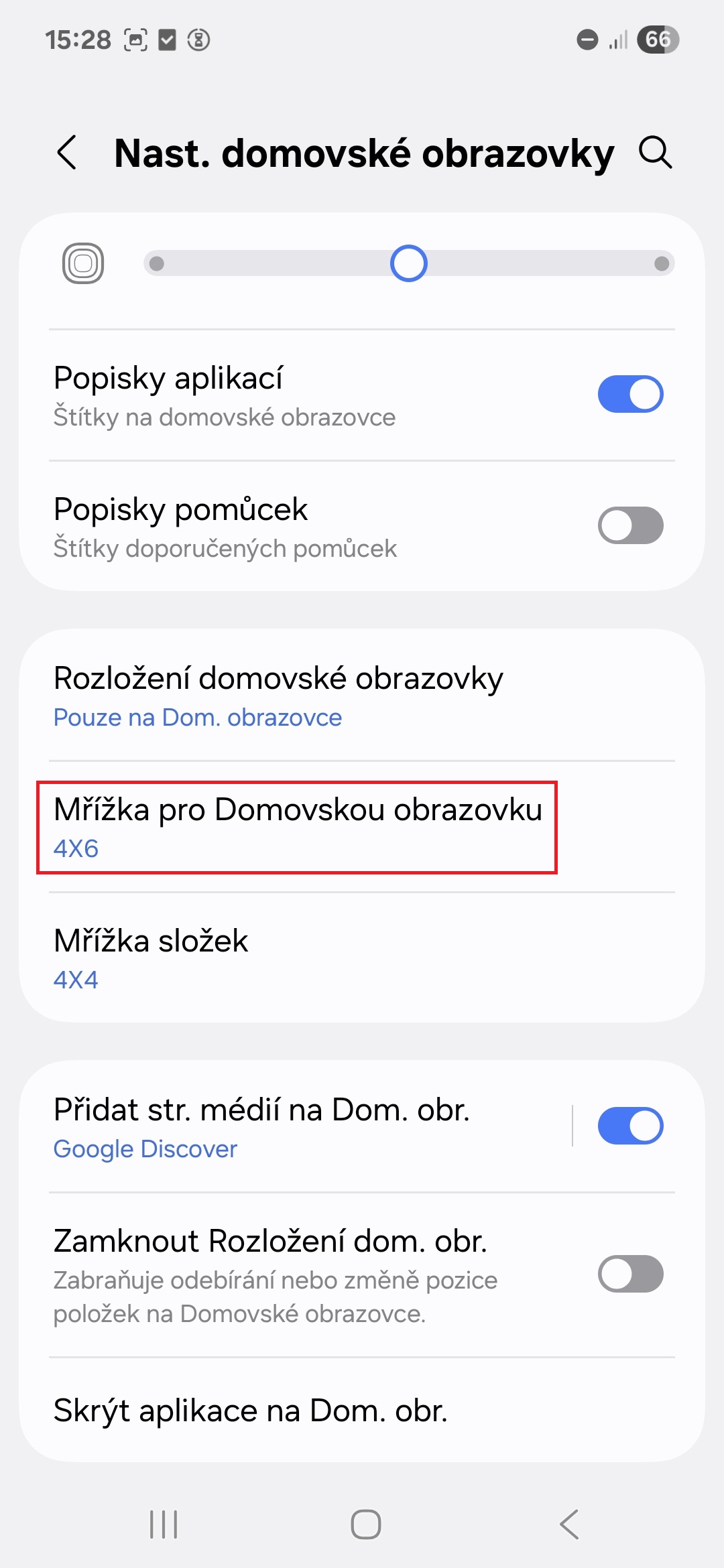Open Skrýt aplikace na Dom. obr.

(x=362, y=1410)
